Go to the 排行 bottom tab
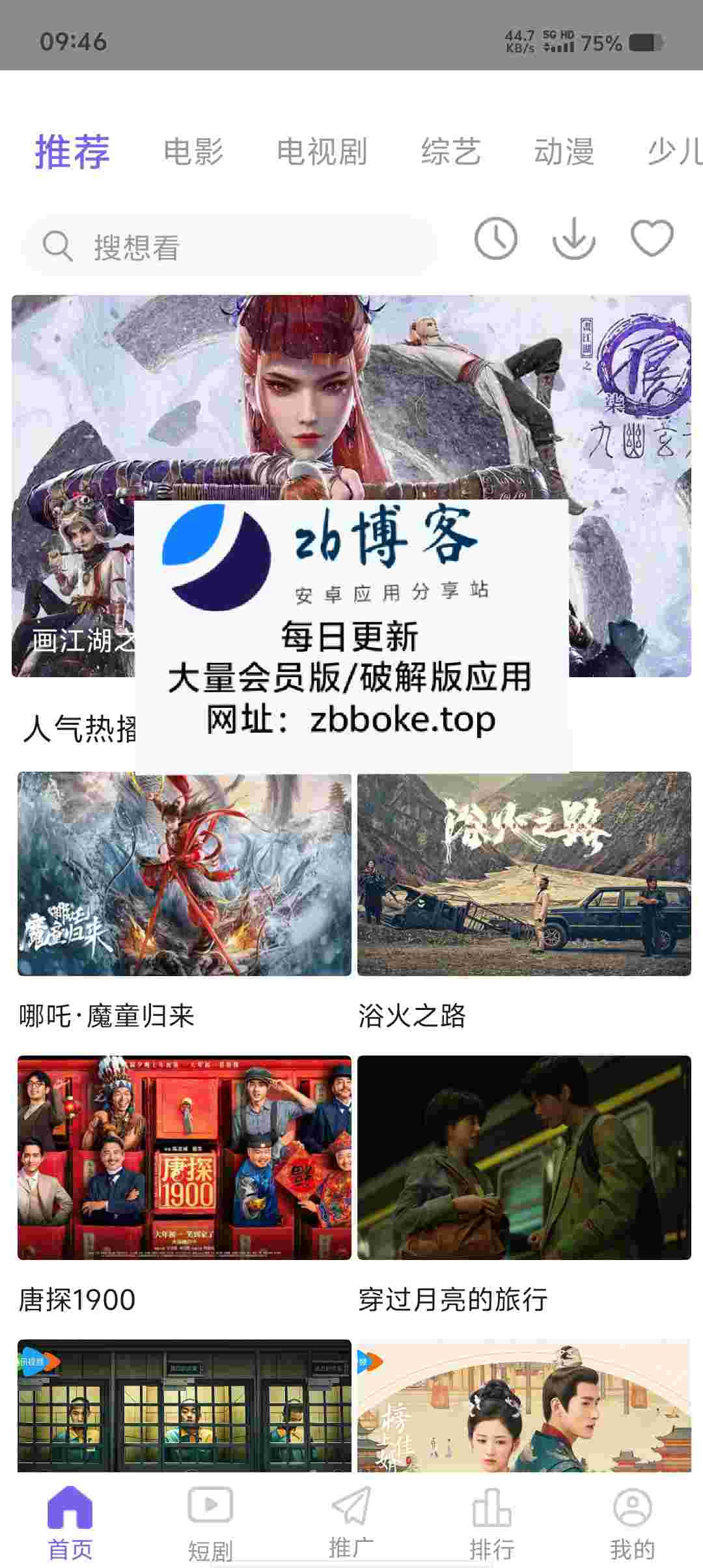 coord(491,1522)
